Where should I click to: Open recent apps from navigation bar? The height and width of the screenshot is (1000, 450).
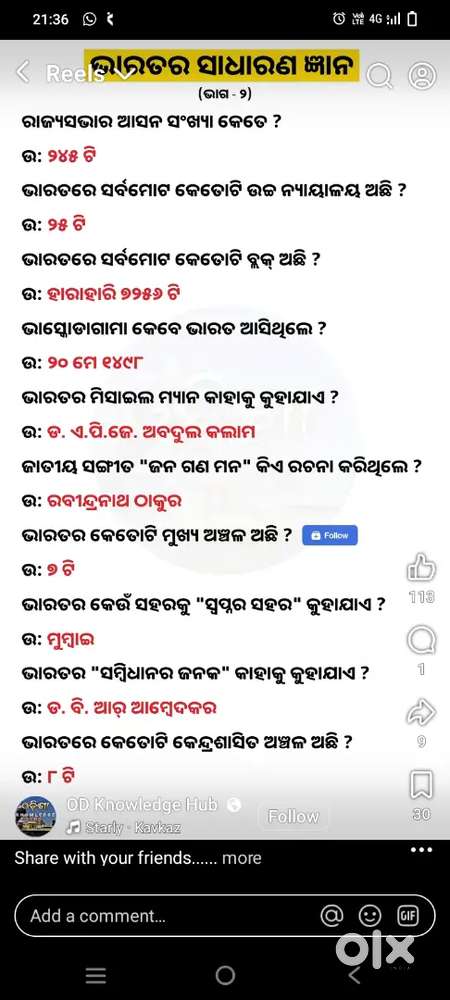[x=96, y=975]
